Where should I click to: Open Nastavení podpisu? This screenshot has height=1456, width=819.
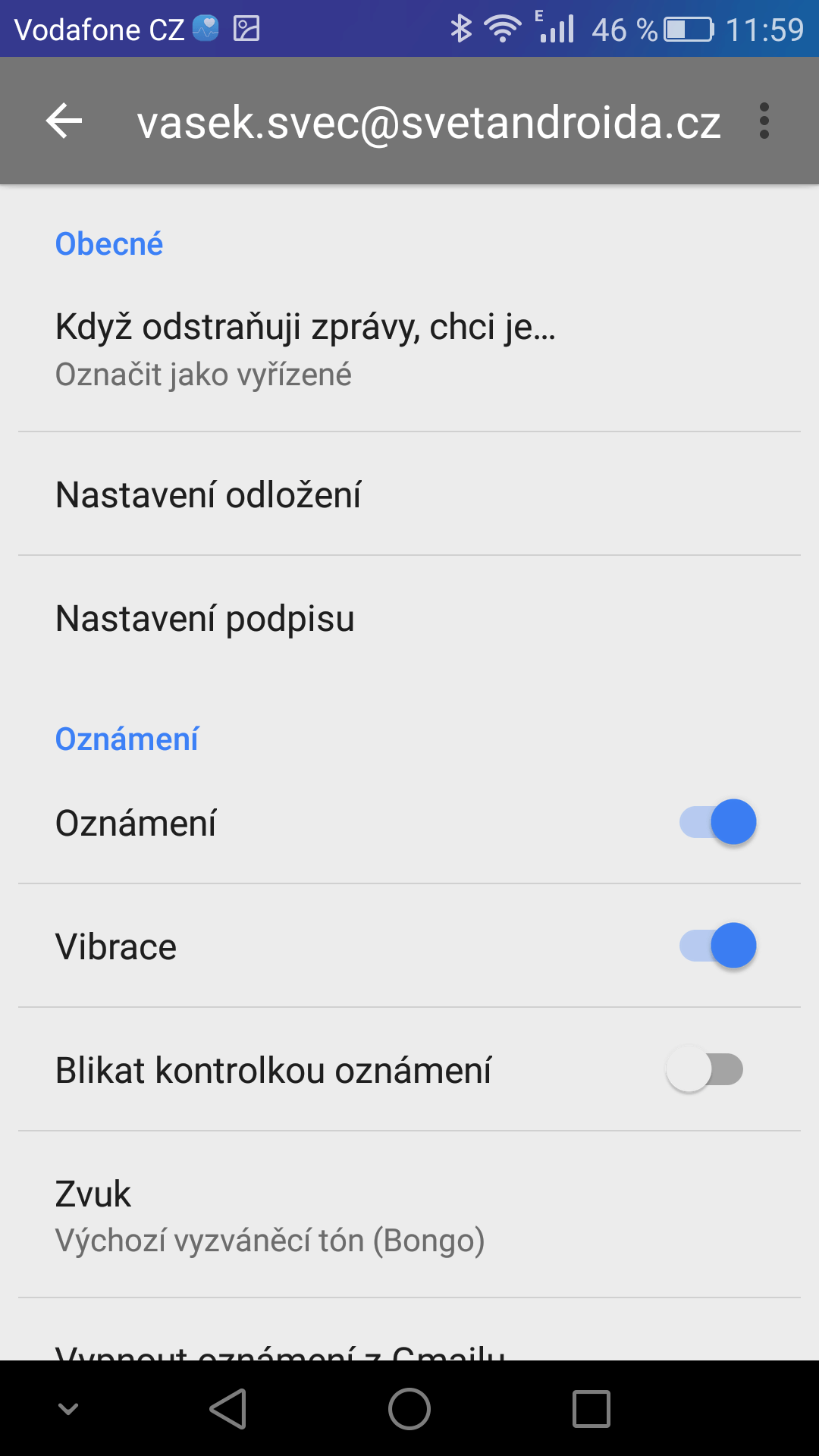point(409,618)
